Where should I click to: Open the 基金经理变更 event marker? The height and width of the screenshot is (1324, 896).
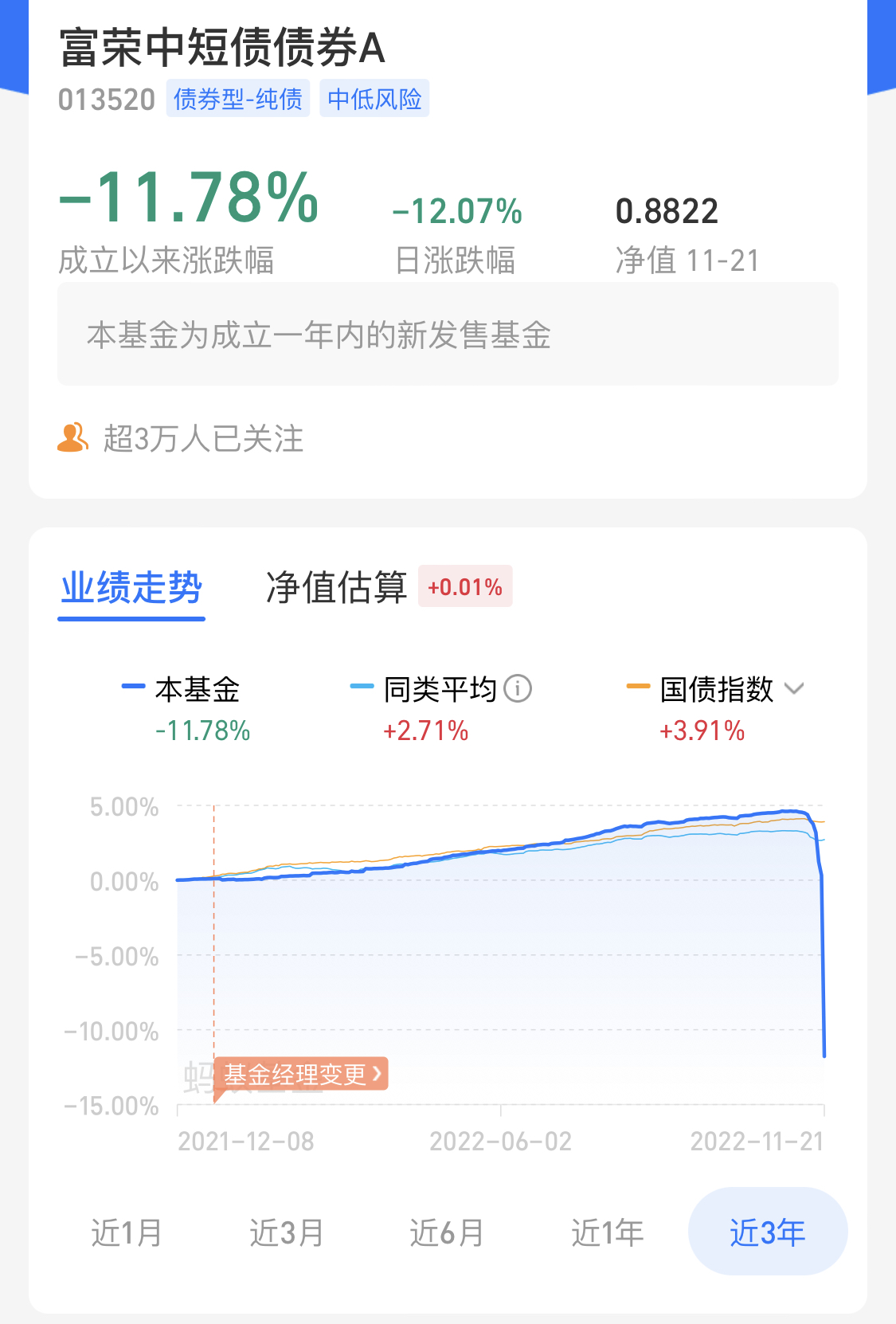coord(302,1075)
